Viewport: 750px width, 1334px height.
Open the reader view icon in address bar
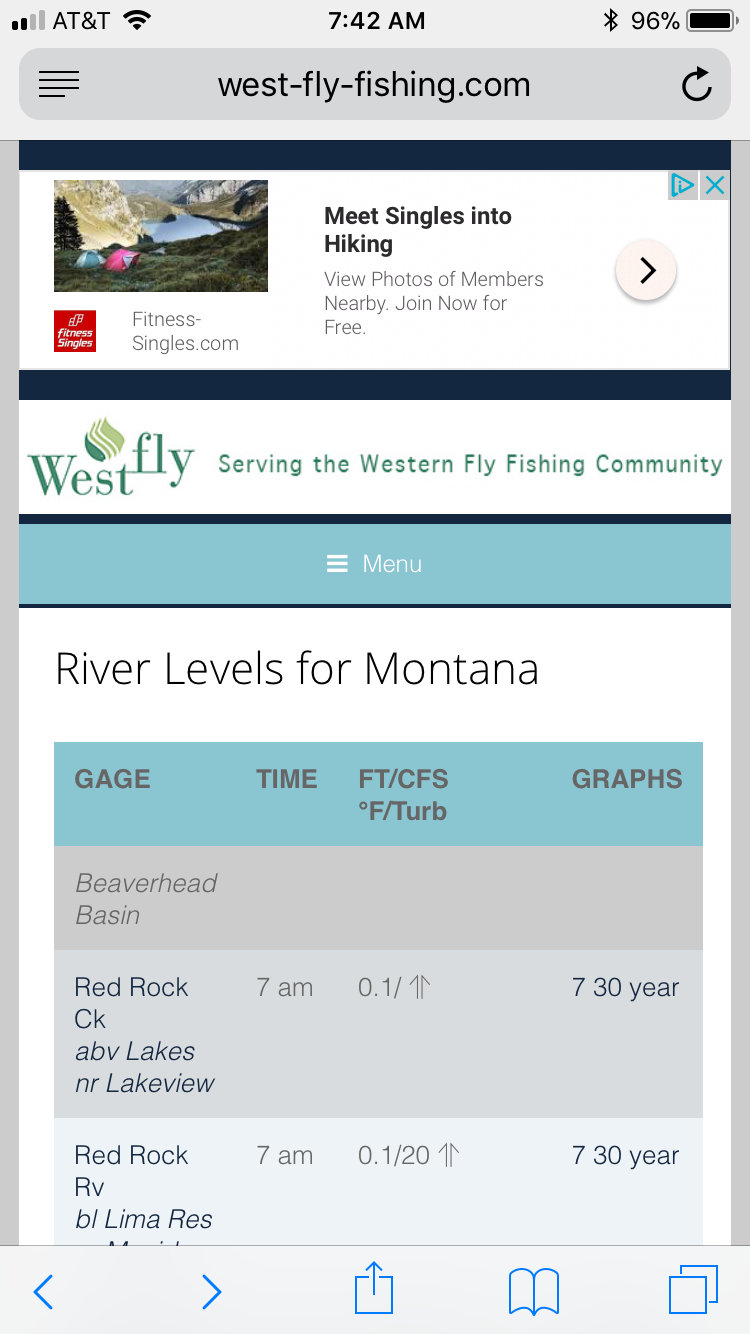[x=59, y=85]
